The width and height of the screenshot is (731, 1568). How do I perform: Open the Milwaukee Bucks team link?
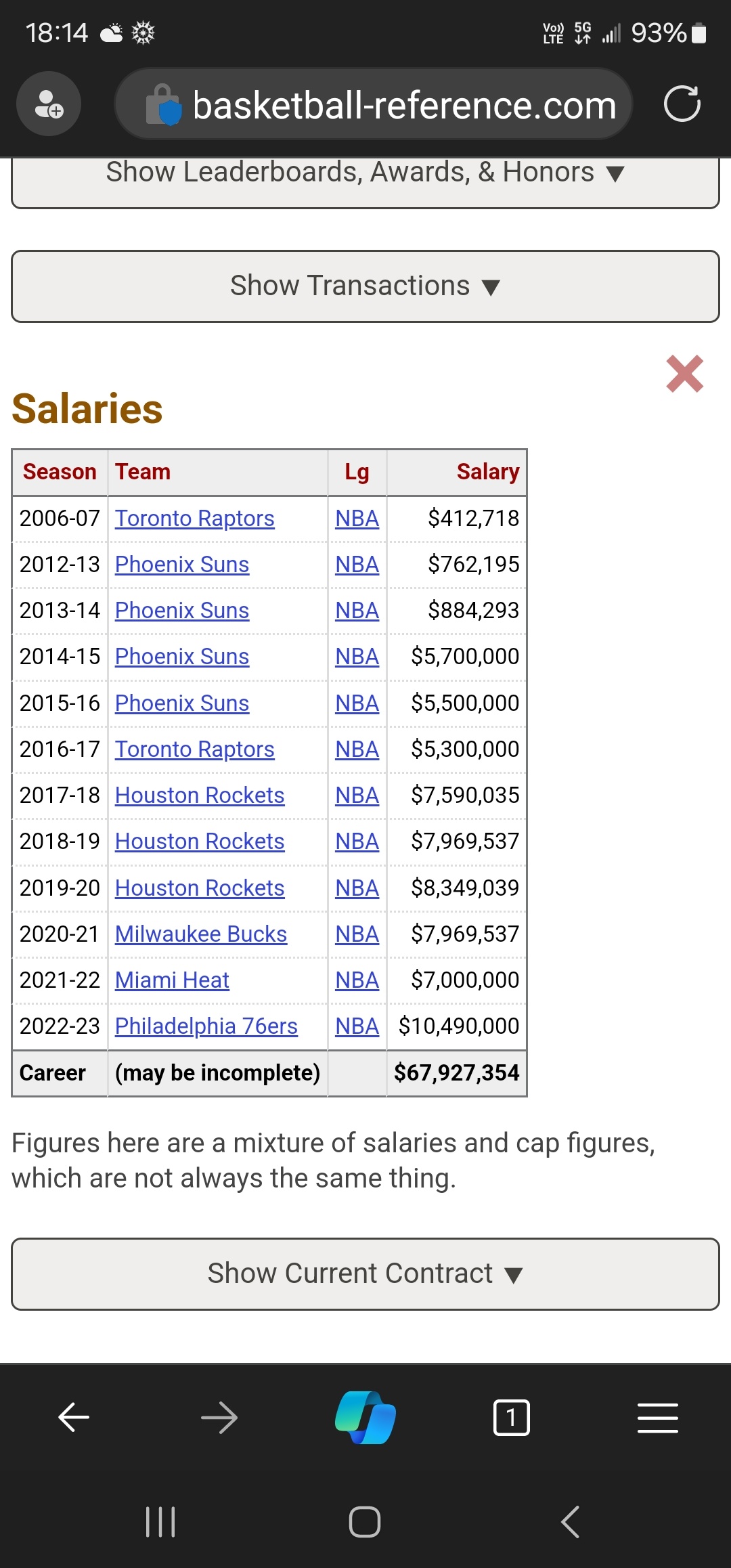(x=201, y=934)
